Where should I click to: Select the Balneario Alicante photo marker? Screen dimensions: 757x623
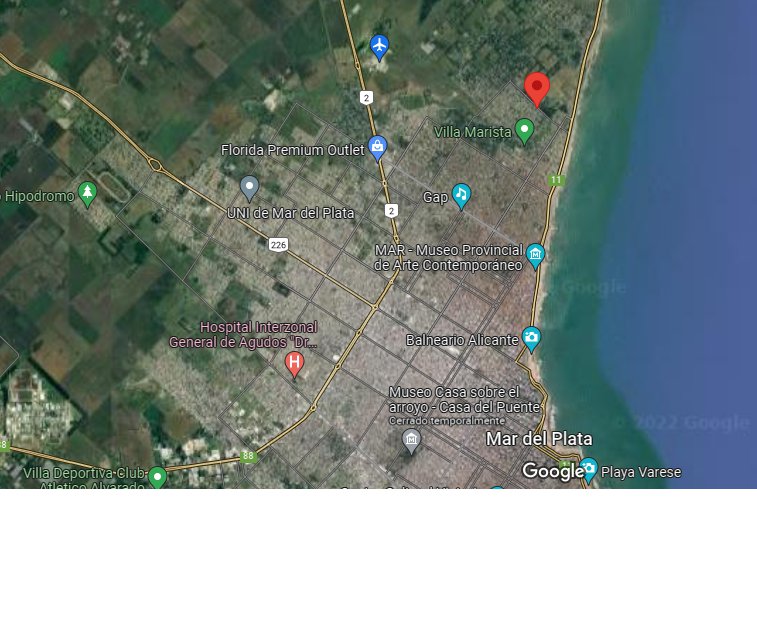(531, 338)
